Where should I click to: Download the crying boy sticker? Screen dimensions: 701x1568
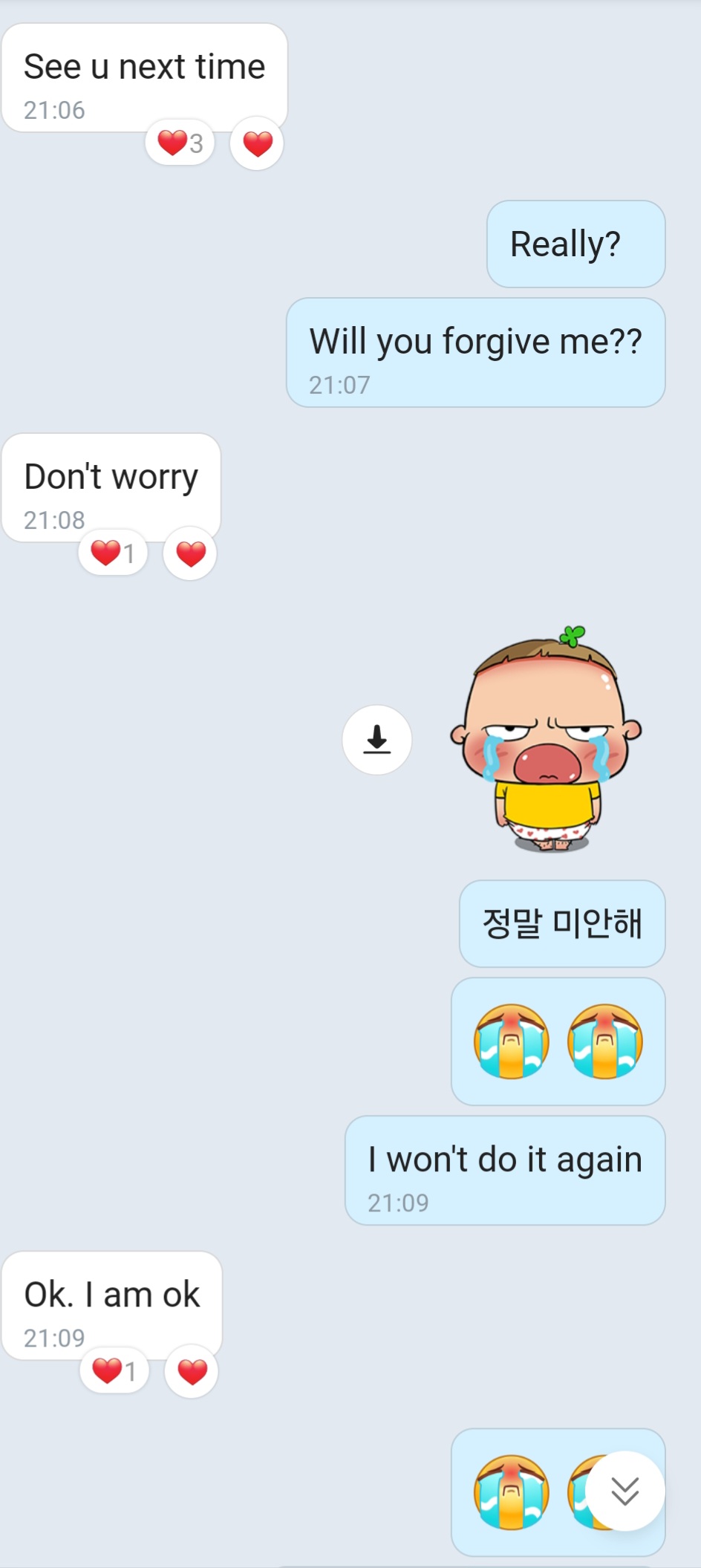(377, 740)
